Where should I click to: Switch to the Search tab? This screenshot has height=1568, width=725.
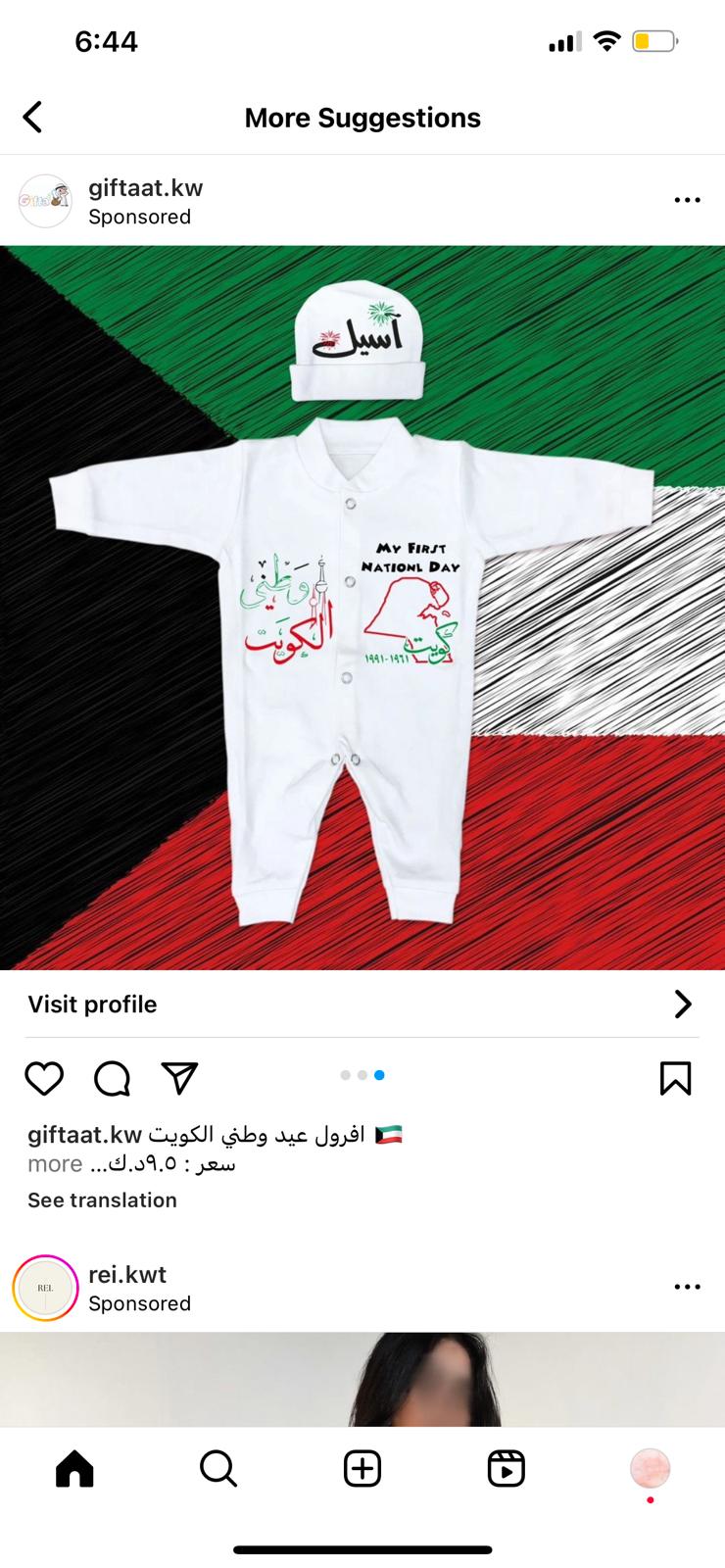217,1469
